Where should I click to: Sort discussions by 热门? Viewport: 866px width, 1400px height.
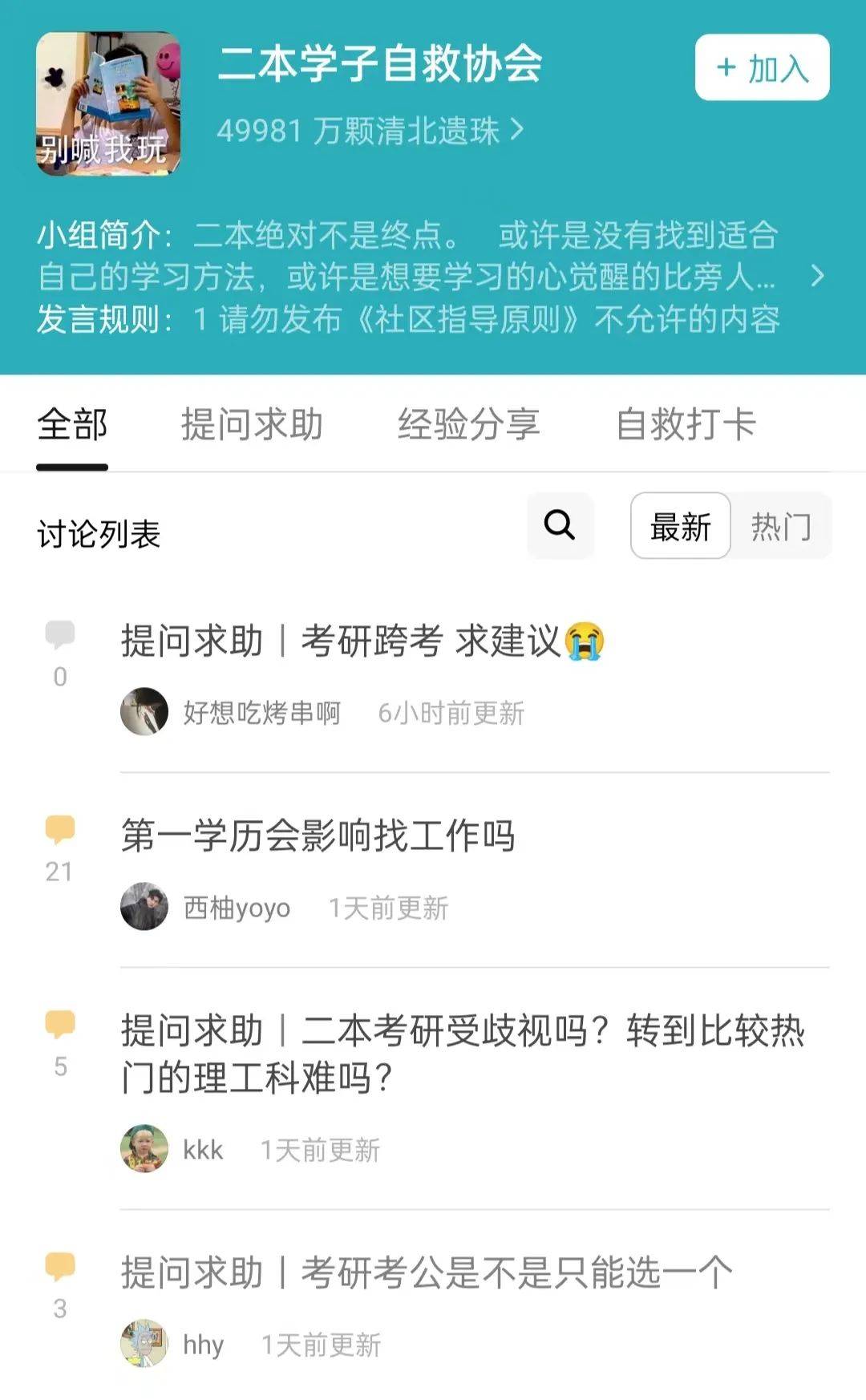click(x=781, y=527)
